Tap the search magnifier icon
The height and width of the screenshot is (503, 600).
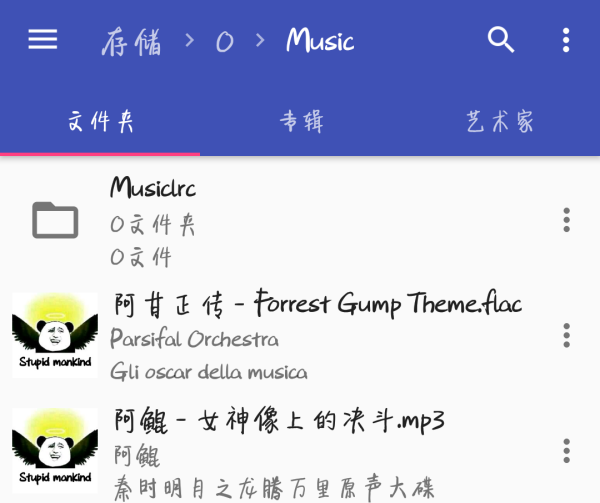click(x=500, y=40)
